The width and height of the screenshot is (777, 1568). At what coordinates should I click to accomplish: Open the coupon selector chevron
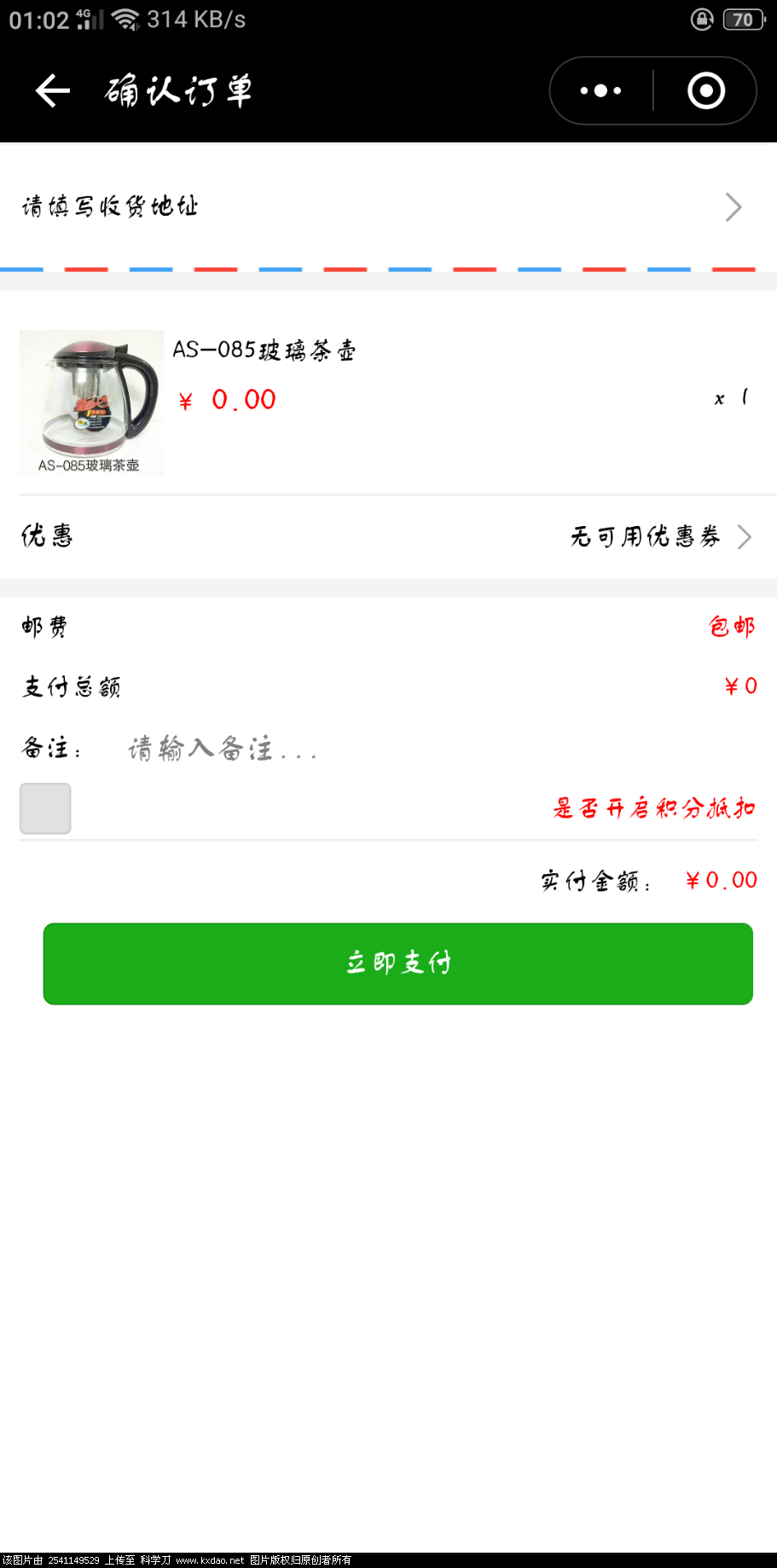(745, 536)
